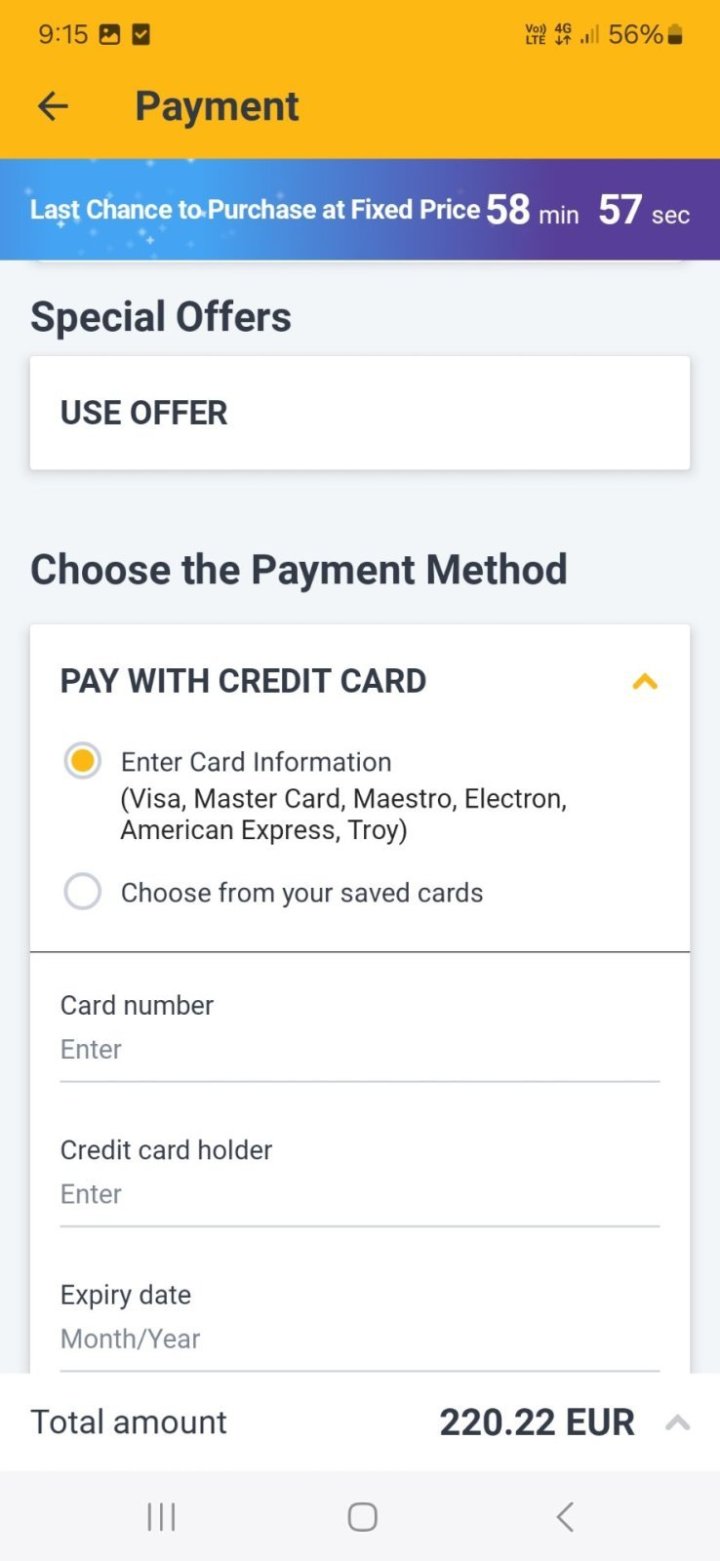
Task: Open the Expiry date Month/Year field
Action: [x=360, y=1338]
